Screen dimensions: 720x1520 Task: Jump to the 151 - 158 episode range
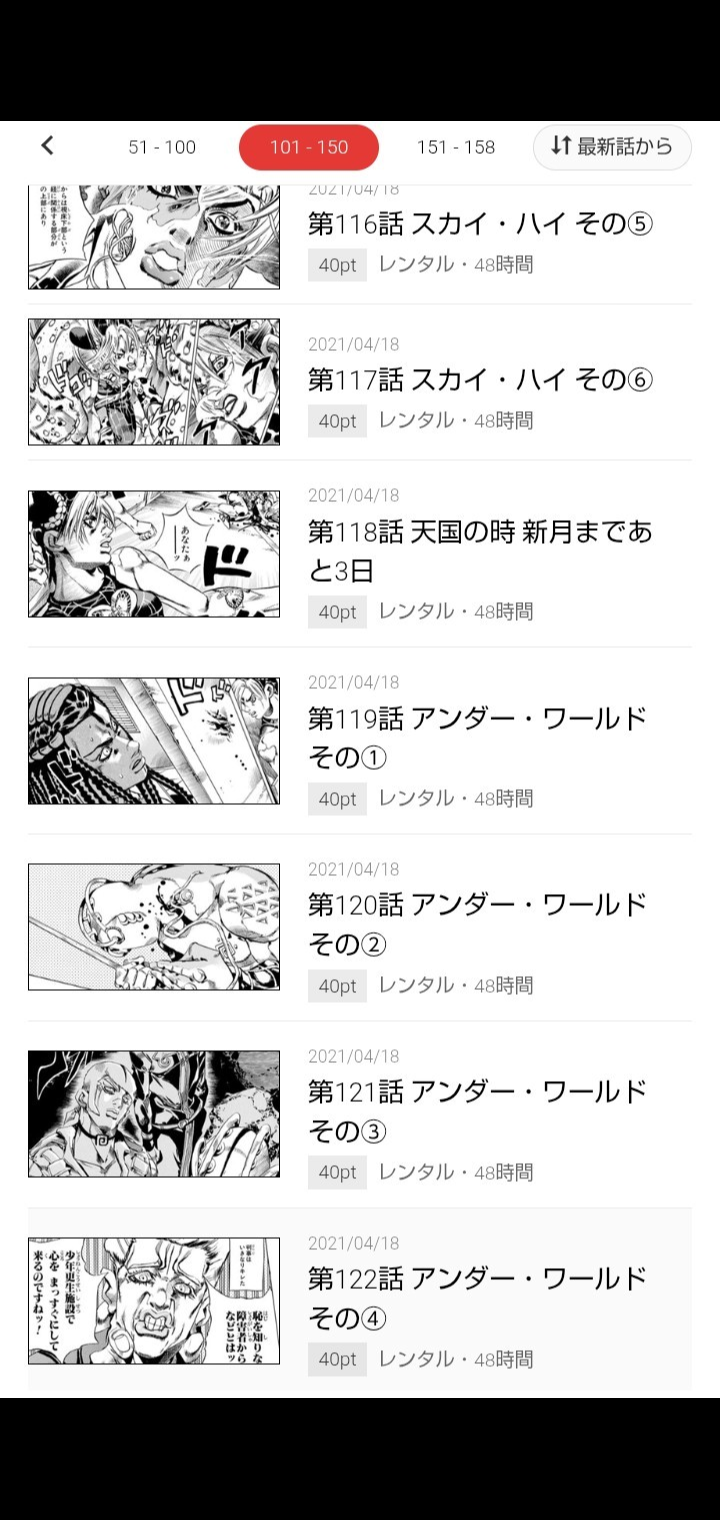point(456,147)
